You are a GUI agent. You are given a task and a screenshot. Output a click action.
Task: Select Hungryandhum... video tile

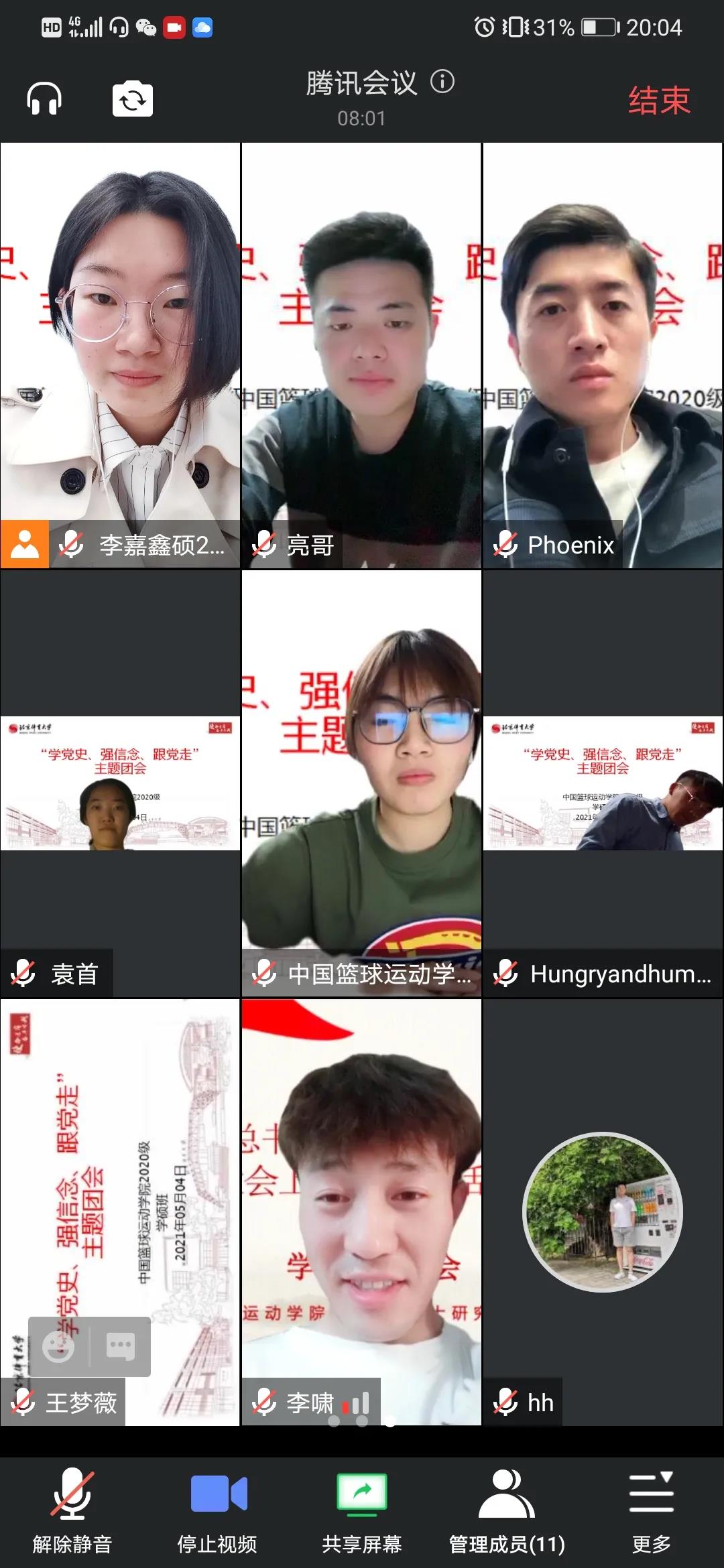(603, 784)
